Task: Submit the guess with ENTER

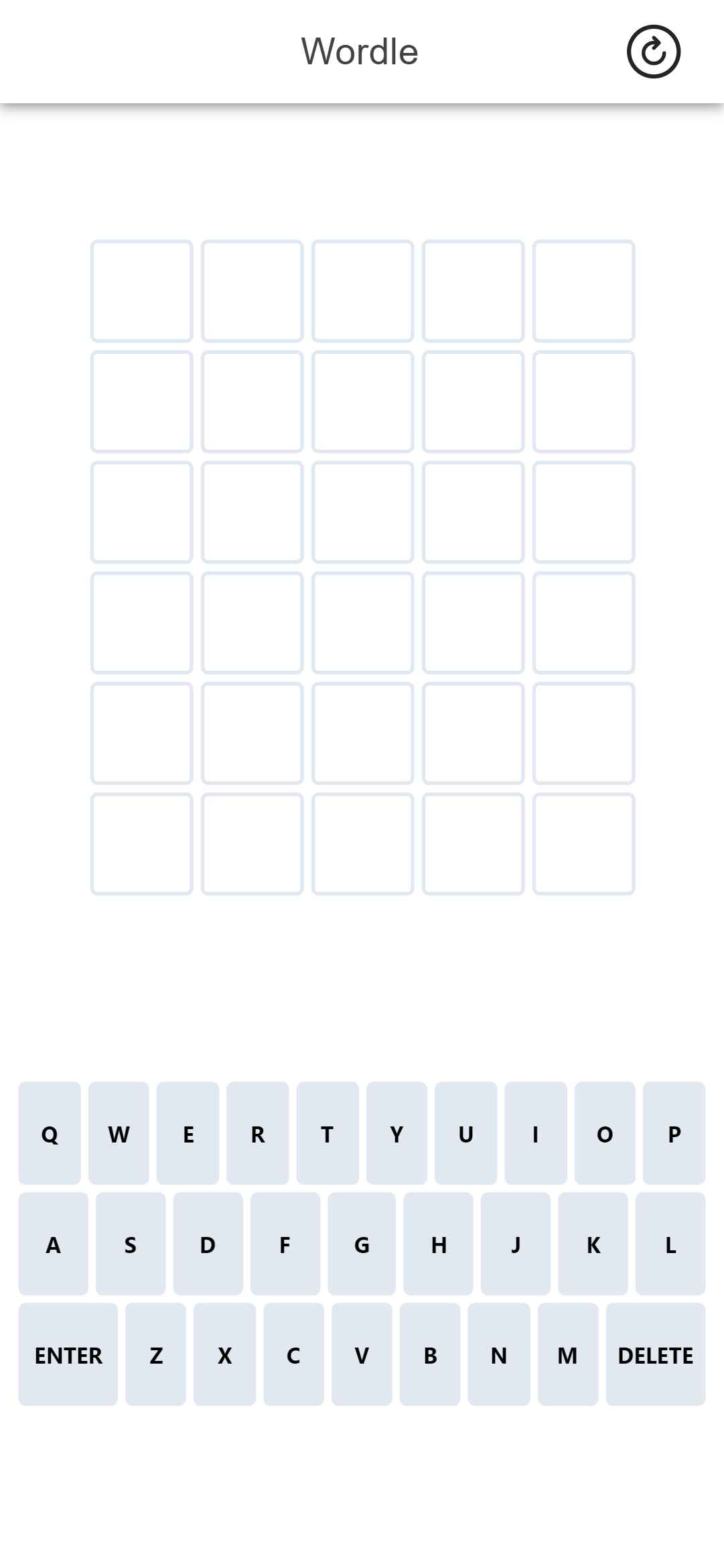Action: (68, 1354)
